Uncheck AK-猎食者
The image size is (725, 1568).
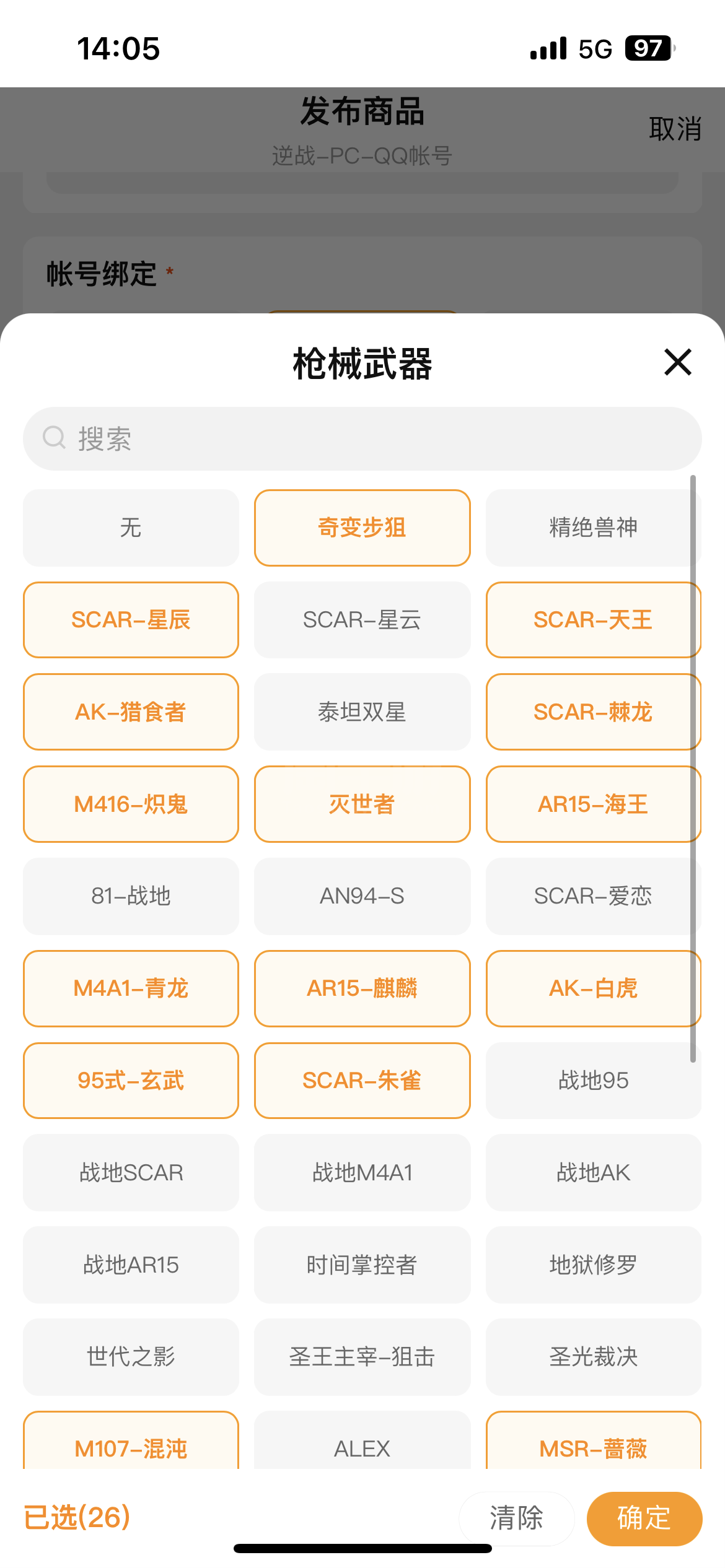(131, 712)
